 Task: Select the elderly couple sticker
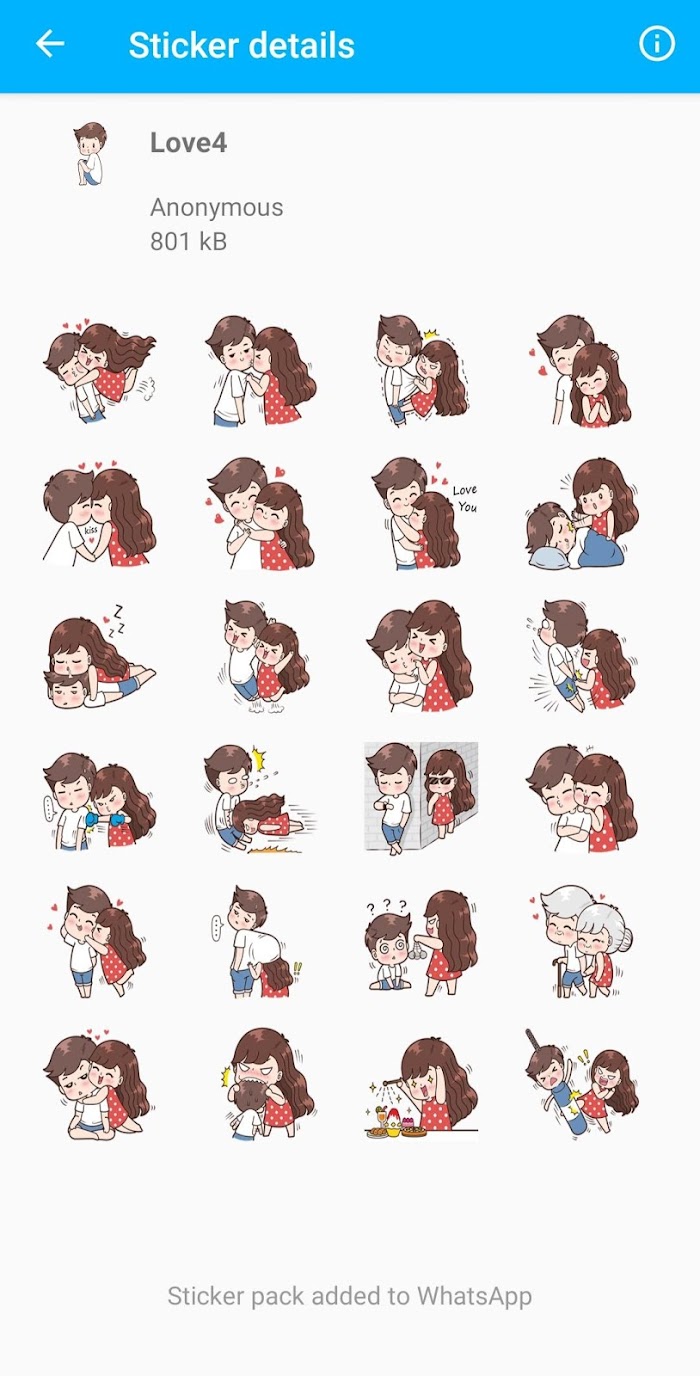click(x=582, y=942)
